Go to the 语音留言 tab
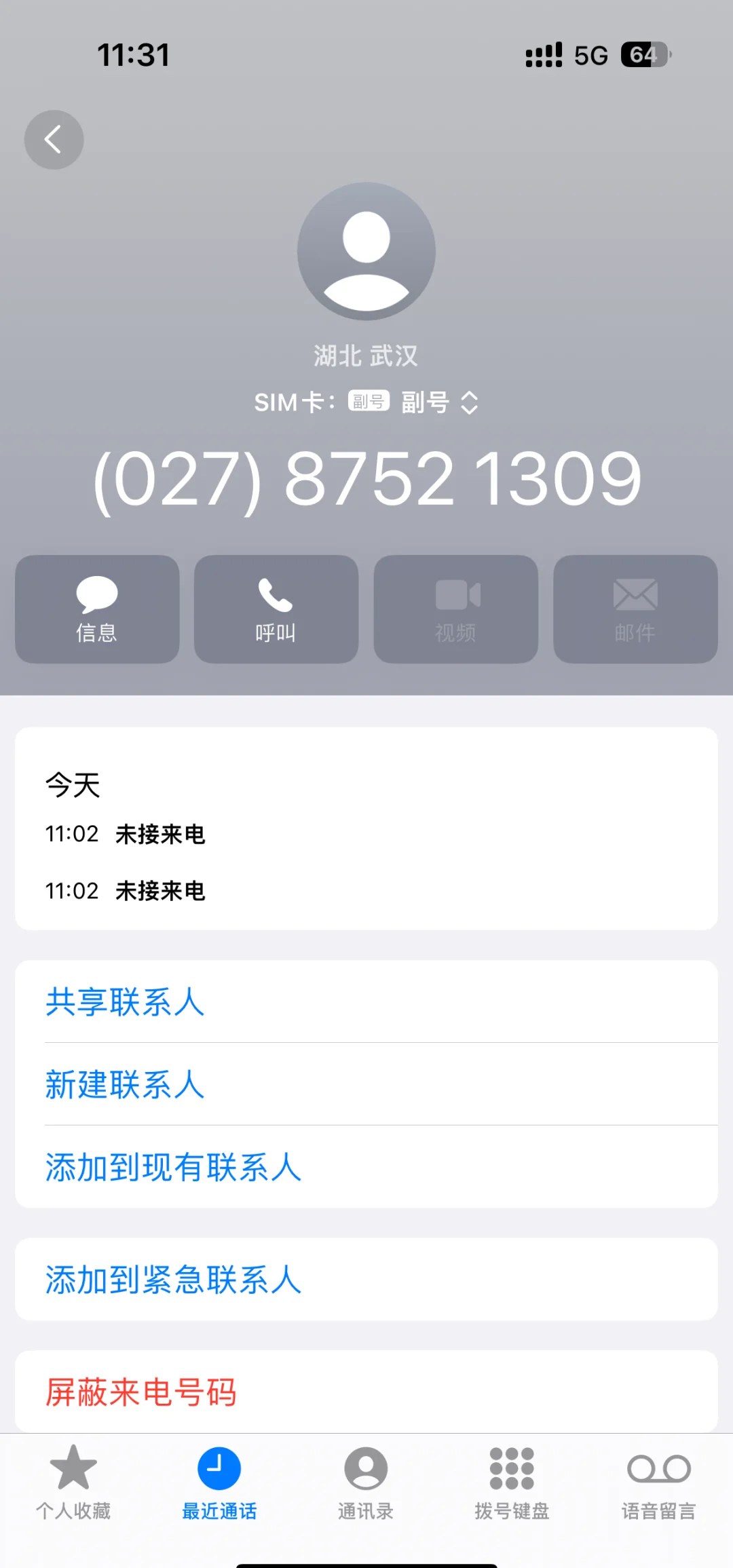Viewport: 733px width, 1568px height. [x=658, y=1482]
